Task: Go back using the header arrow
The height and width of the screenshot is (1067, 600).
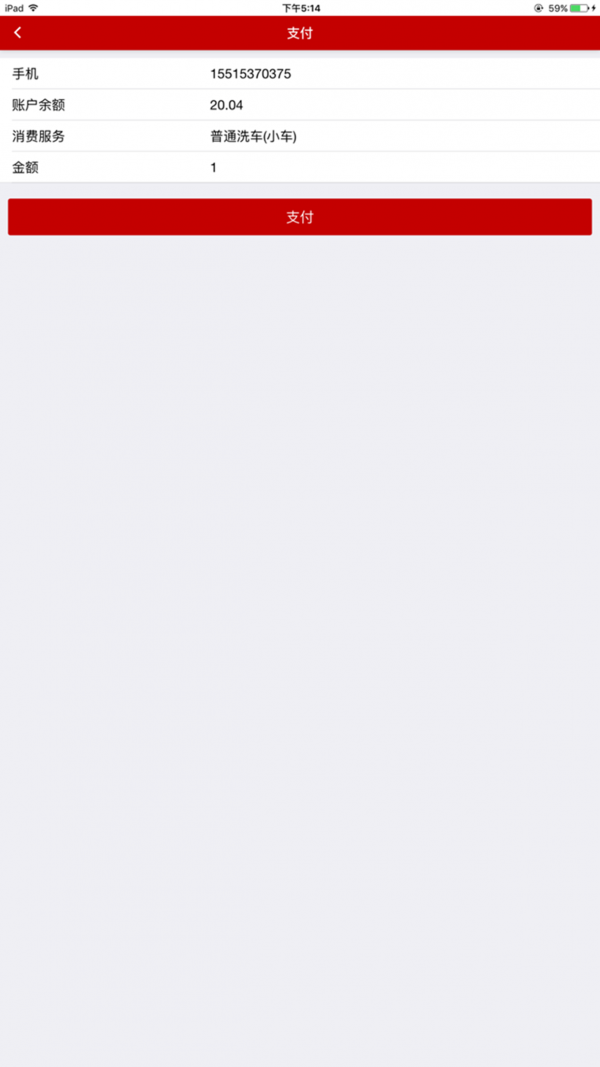Action: [x=18, y=33]
